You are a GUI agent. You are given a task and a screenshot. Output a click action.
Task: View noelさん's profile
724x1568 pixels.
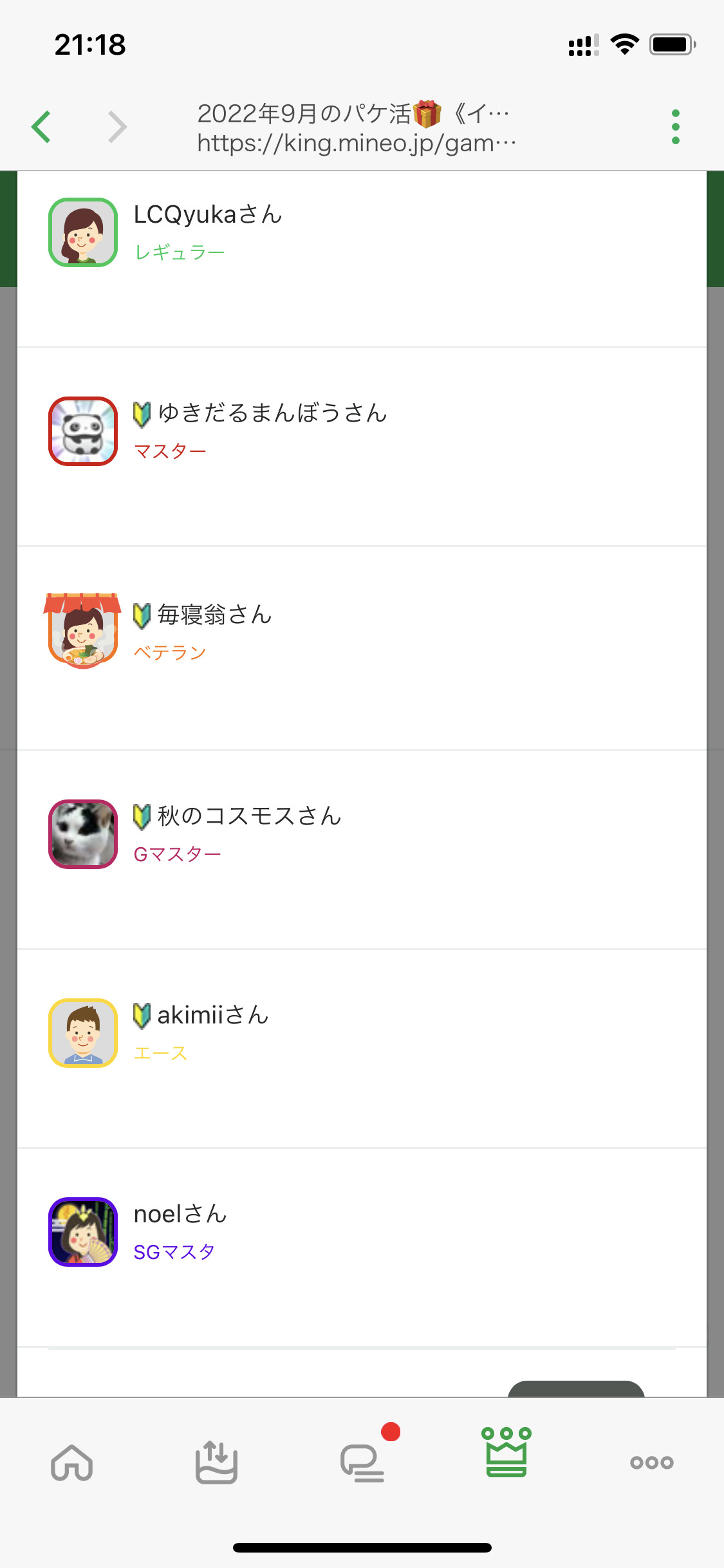pos(180,1214)
